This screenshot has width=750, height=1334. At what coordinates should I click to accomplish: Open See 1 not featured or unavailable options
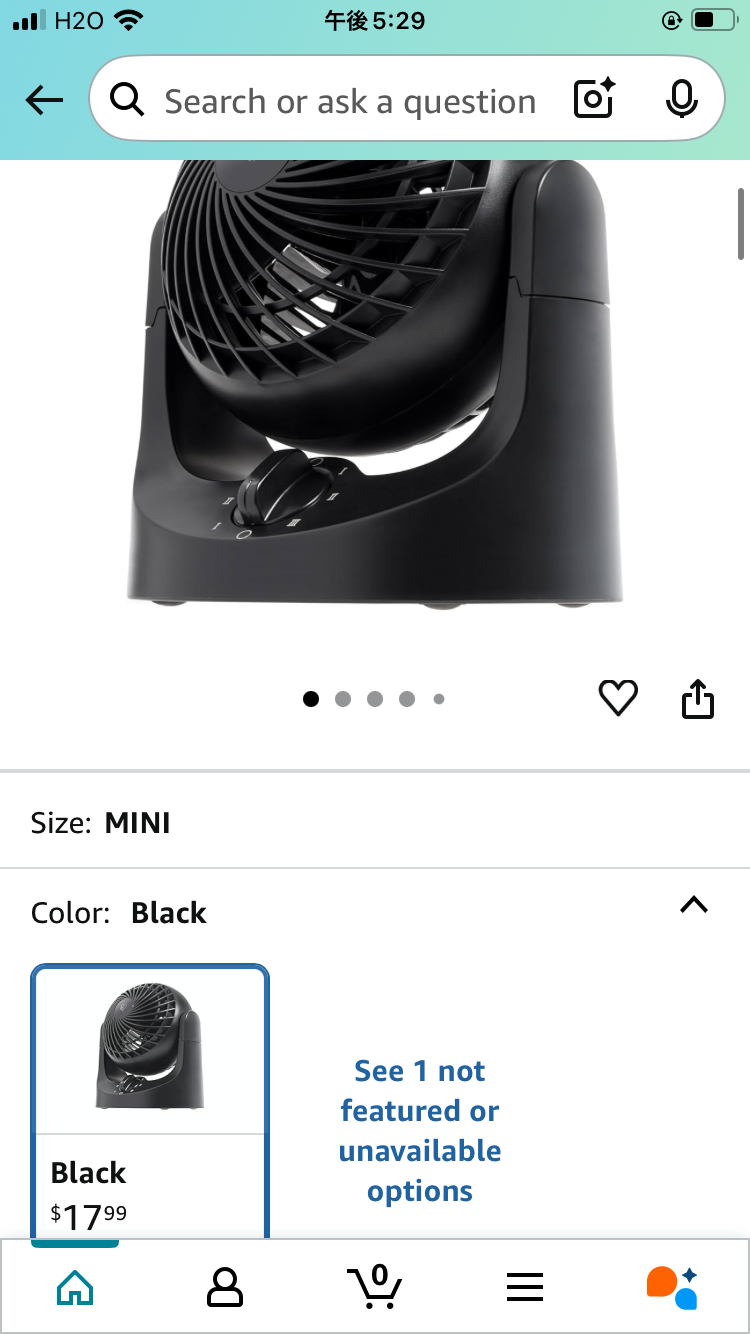tap(420, 1131)
